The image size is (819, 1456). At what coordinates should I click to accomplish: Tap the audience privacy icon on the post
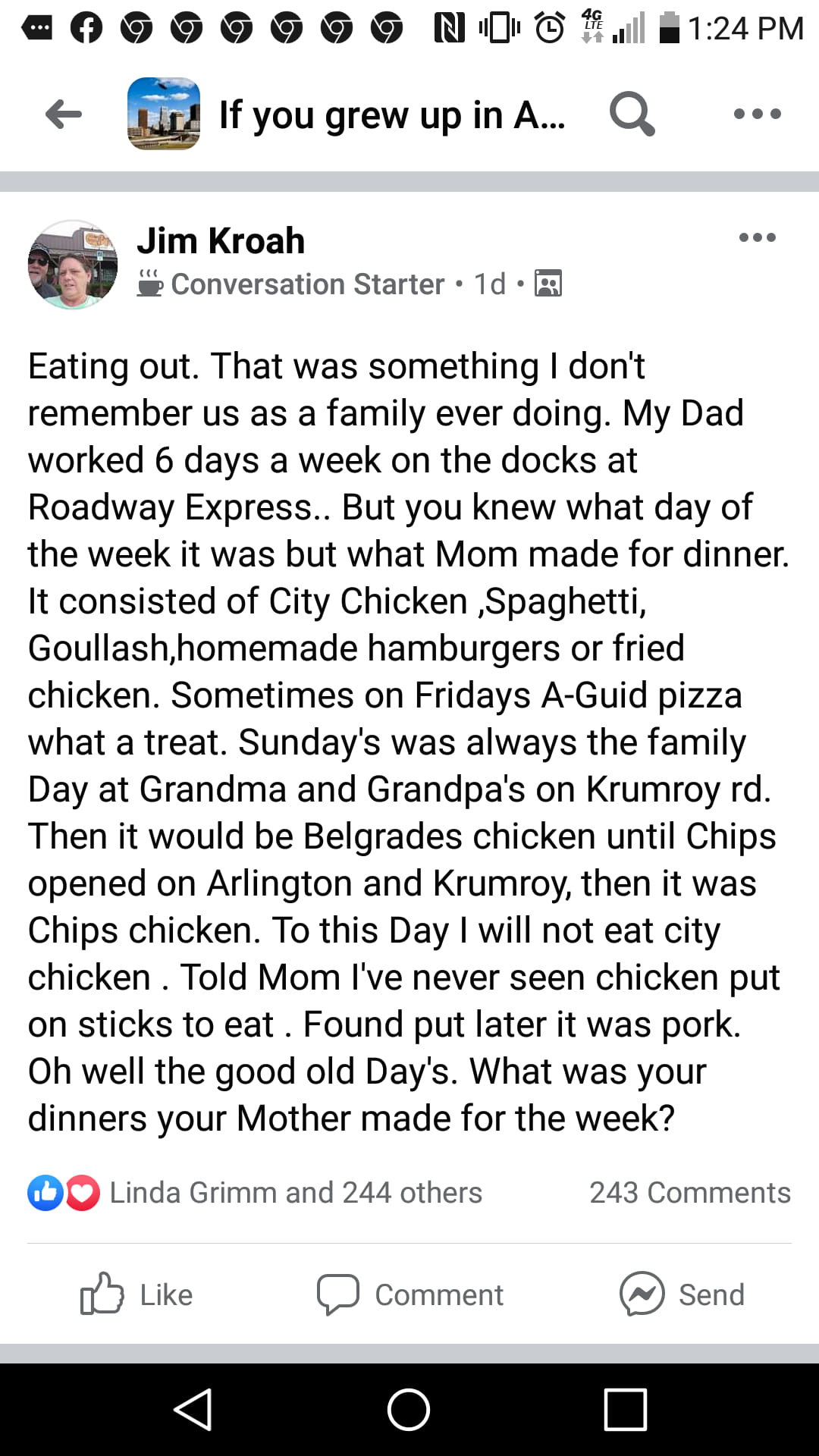[x=549, y=284]
